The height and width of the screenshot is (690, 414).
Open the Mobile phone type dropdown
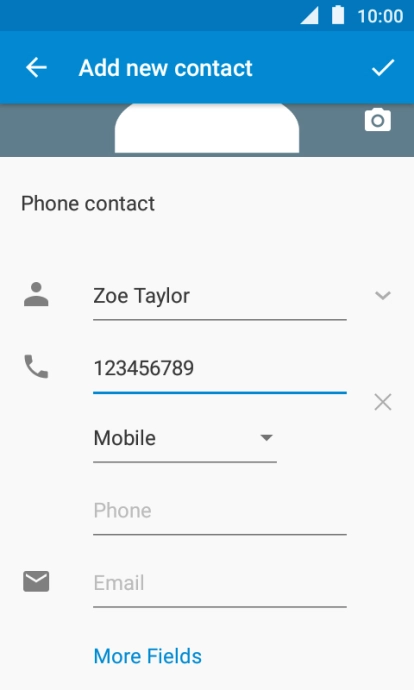coord(185,439)
